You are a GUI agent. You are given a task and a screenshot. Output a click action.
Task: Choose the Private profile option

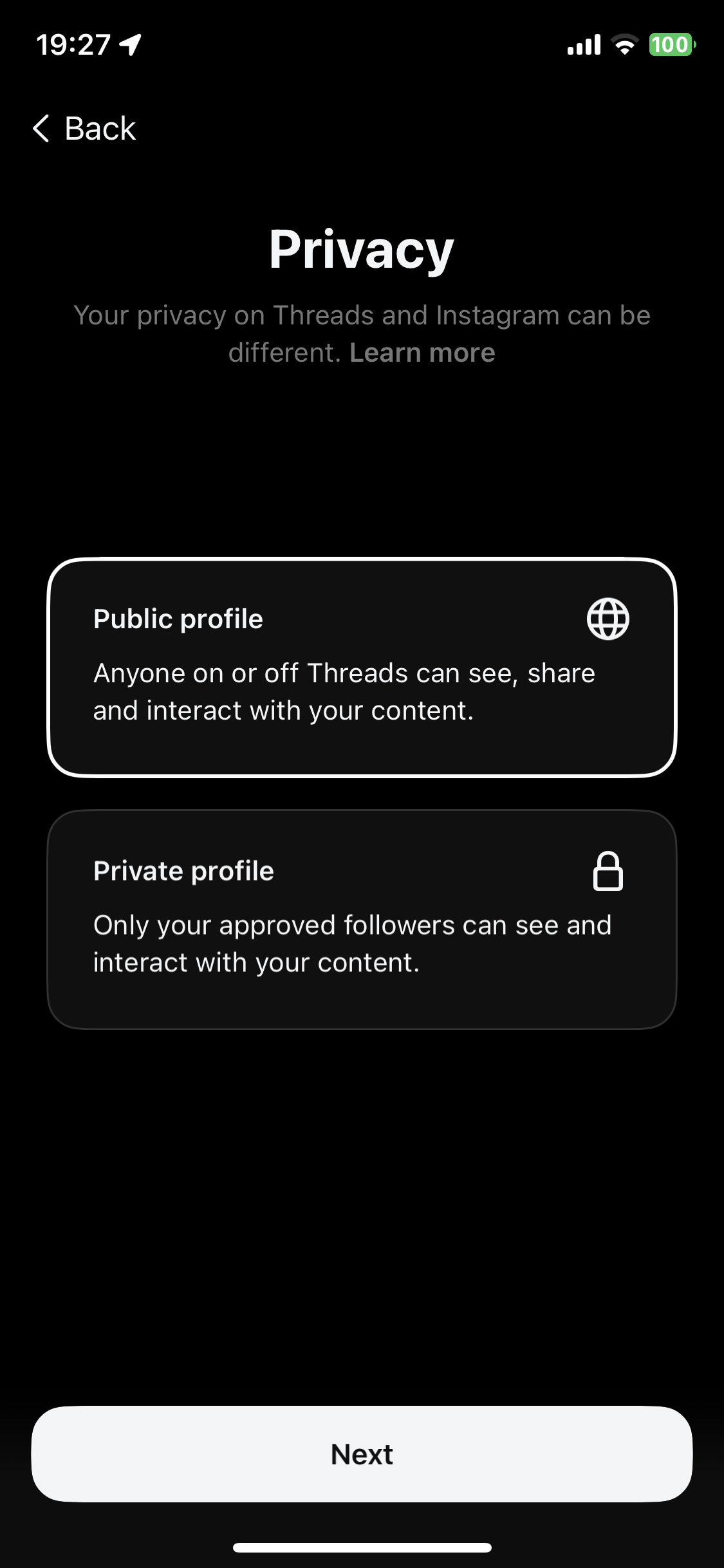(362, 919)
